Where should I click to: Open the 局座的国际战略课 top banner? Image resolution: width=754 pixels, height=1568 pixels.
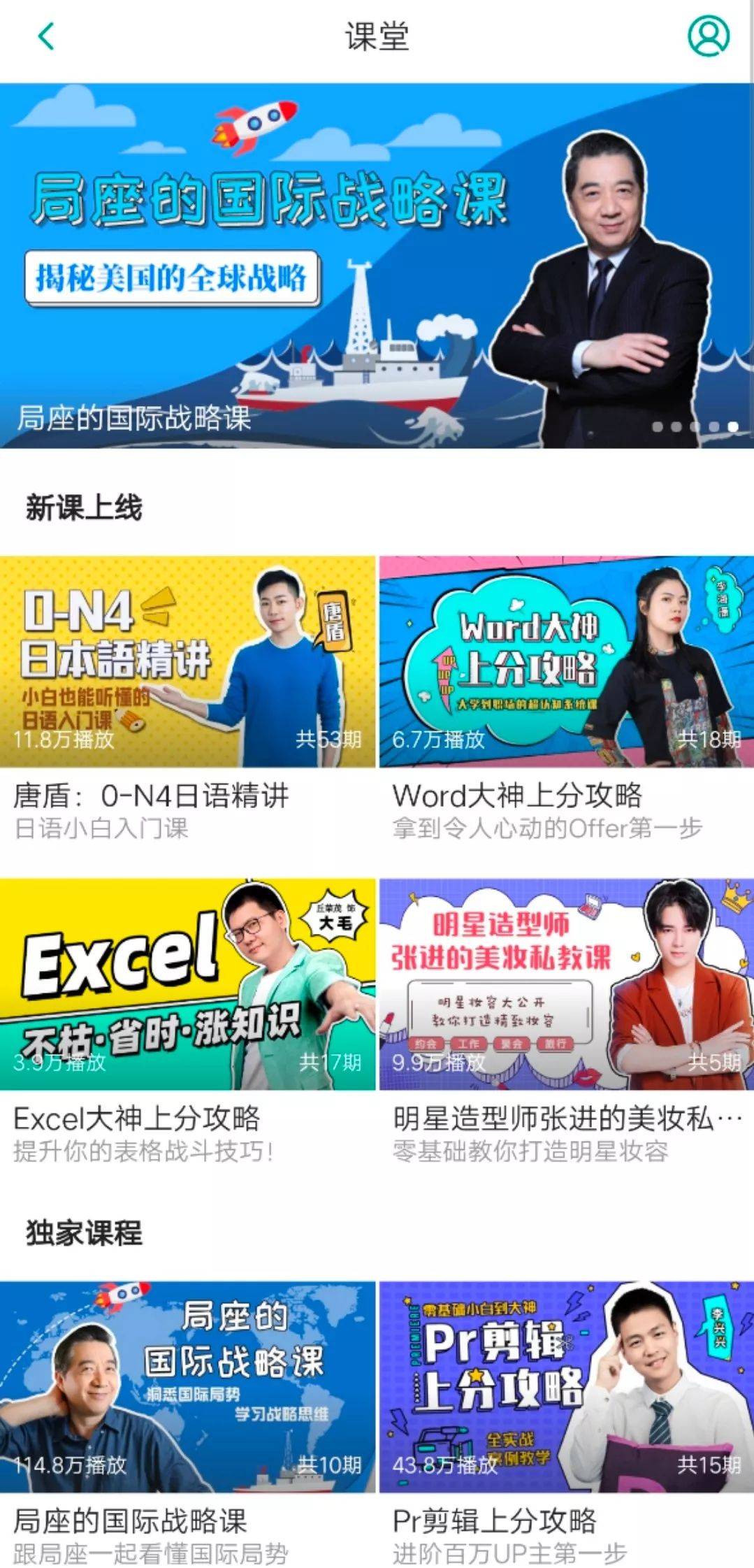377,266
